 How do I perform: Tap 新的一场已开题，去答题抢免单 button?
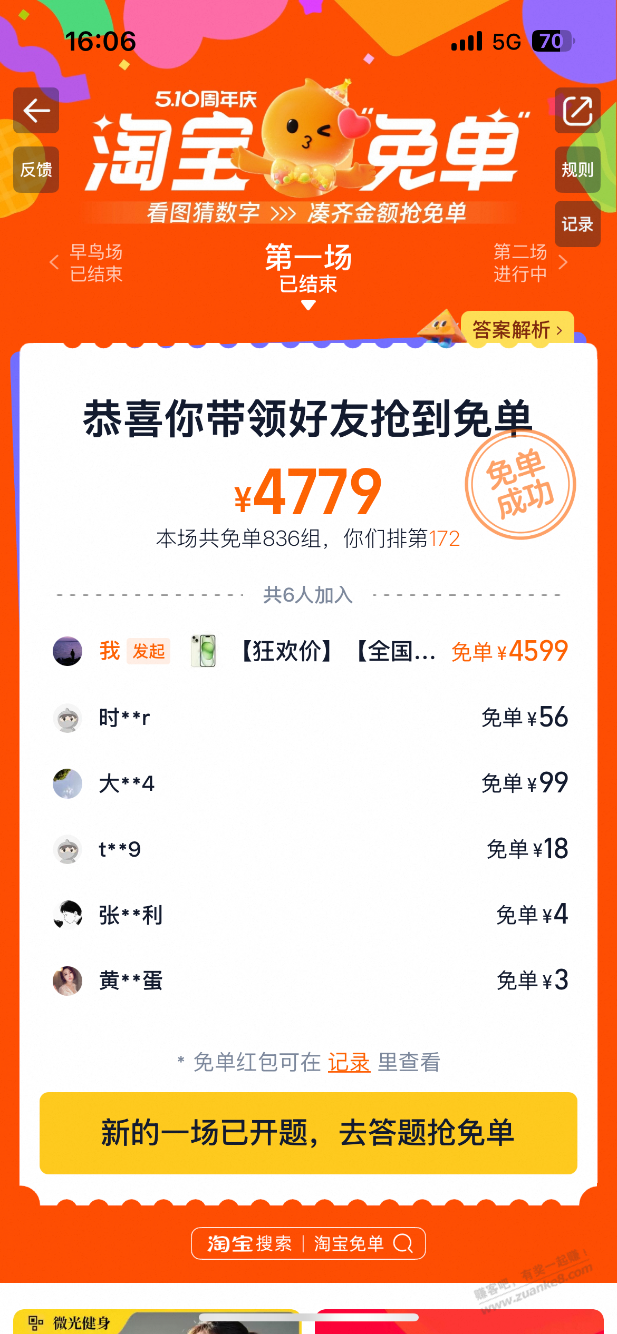tap(308, 1133)
